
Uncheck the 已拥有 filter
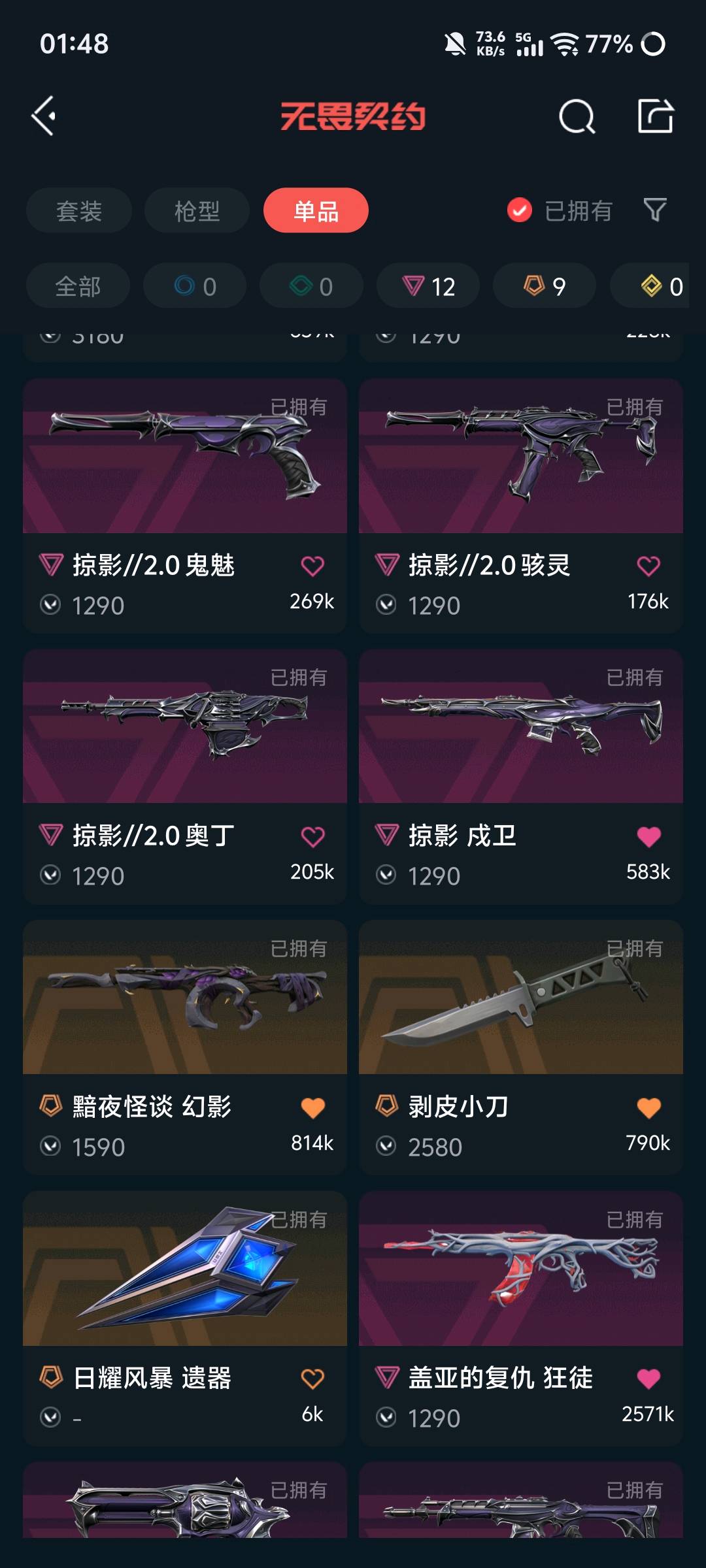click(520, 210)
